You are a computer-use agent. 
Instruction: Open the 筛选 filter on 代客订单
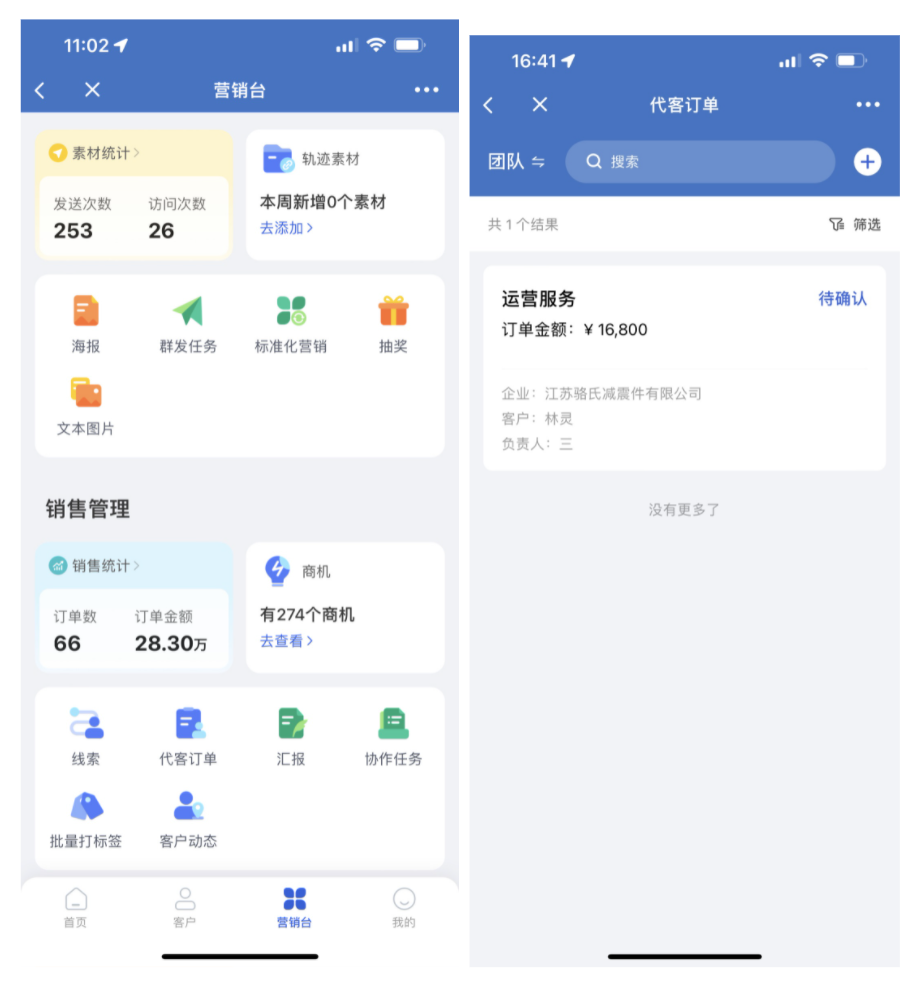pos(855,225)
